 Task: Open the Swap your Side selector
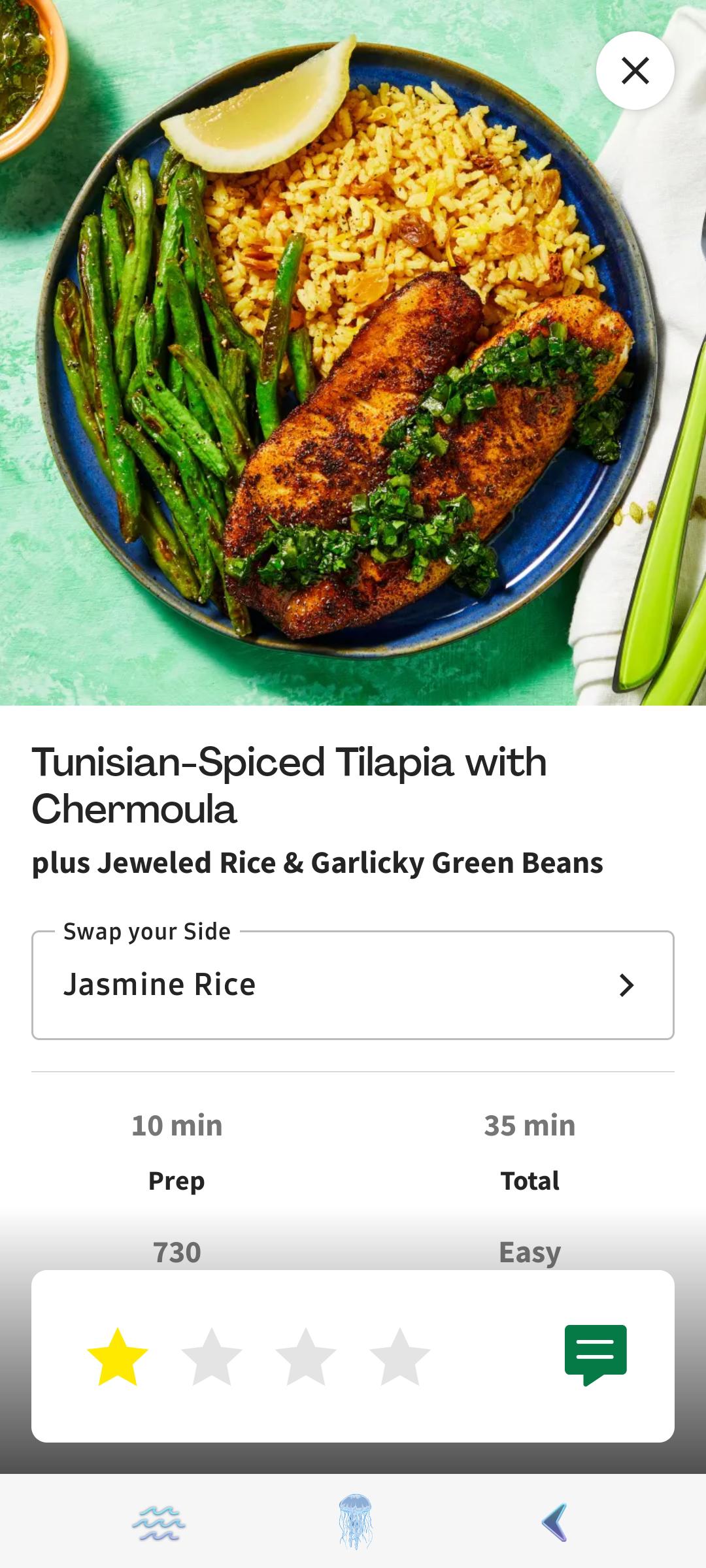pyautogui.click(x=353, y=985)
